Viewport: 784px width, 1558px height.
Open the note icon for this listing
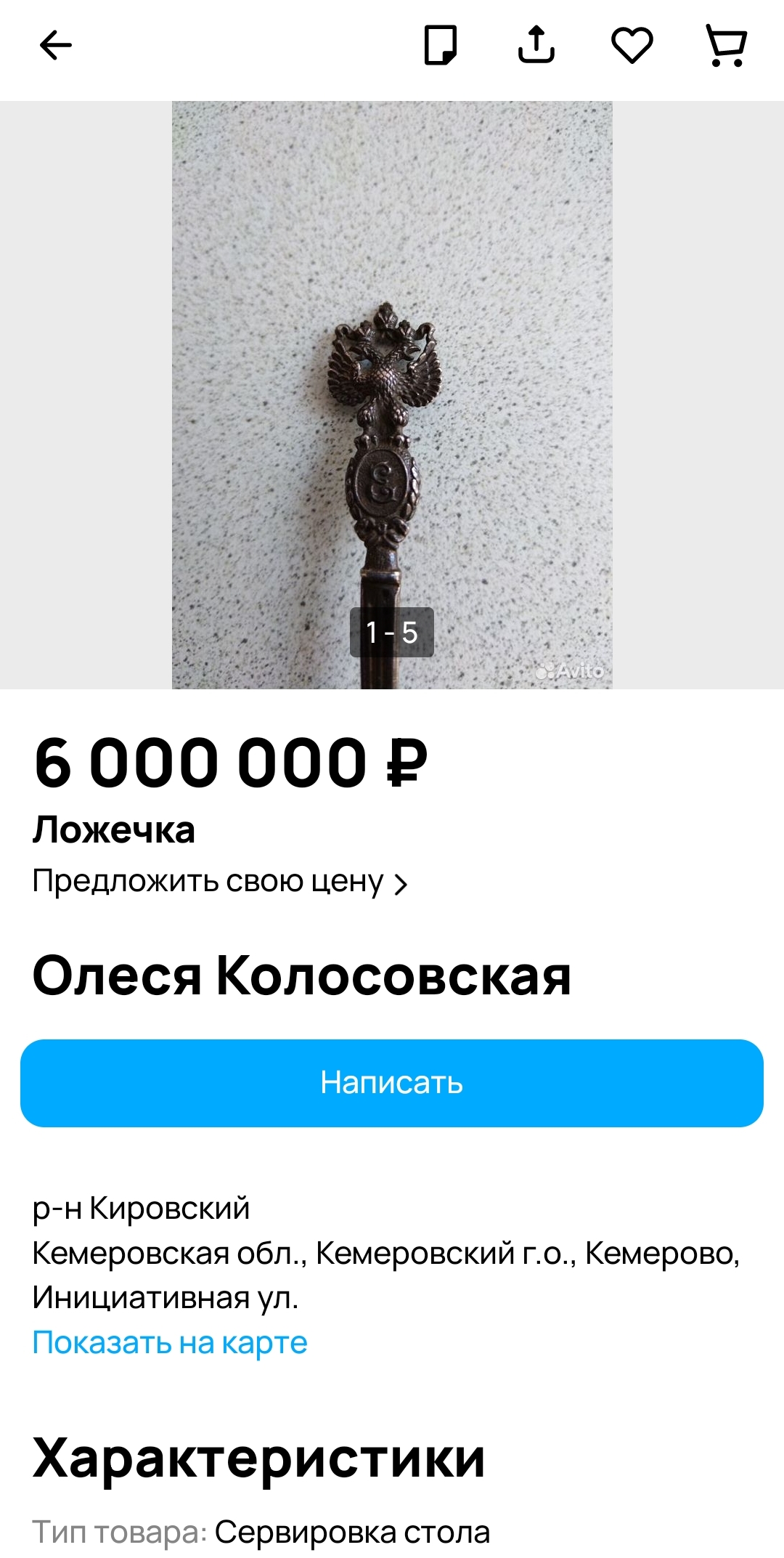[440, 46]
